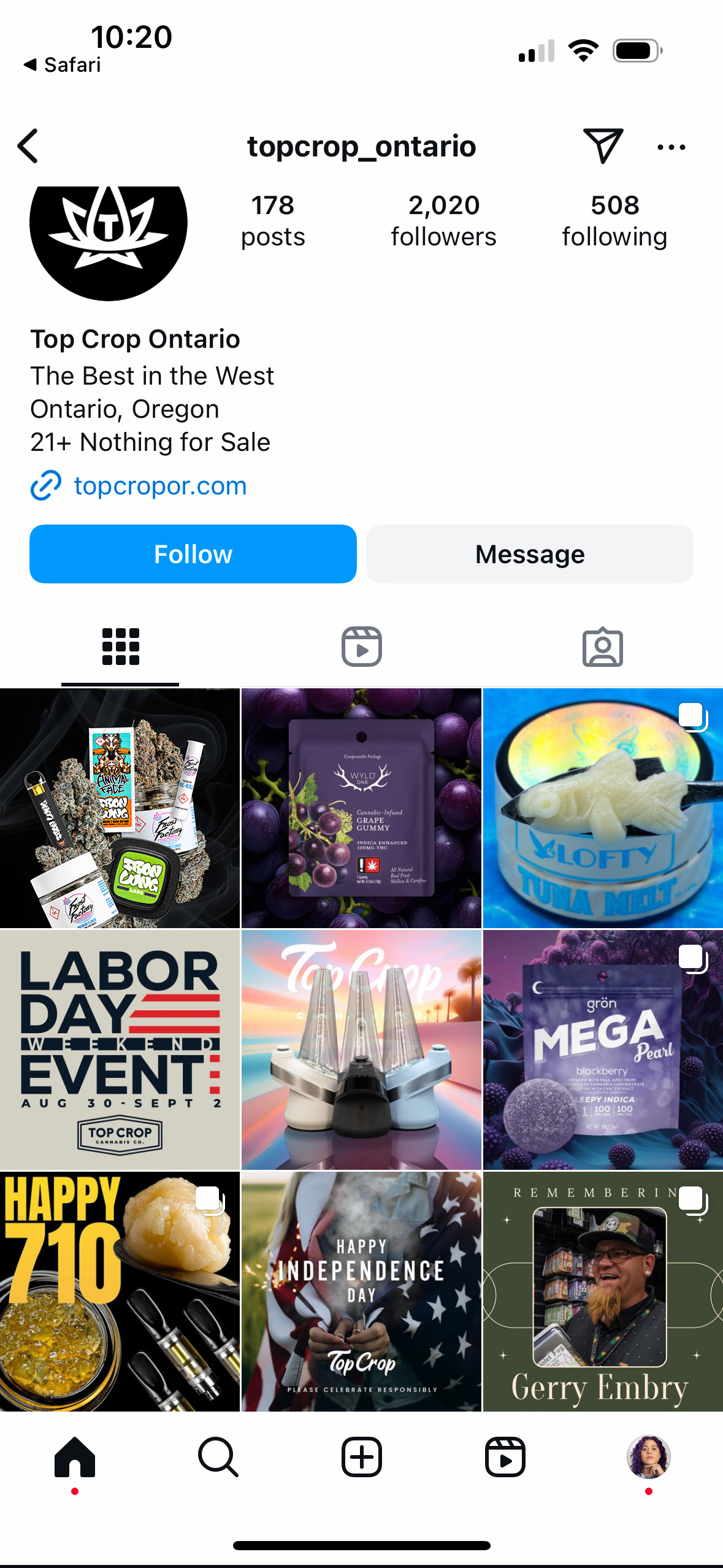723x1568 pixels.
Task: Open the direct share paper plane icon
Action: [x=603, y=146]
